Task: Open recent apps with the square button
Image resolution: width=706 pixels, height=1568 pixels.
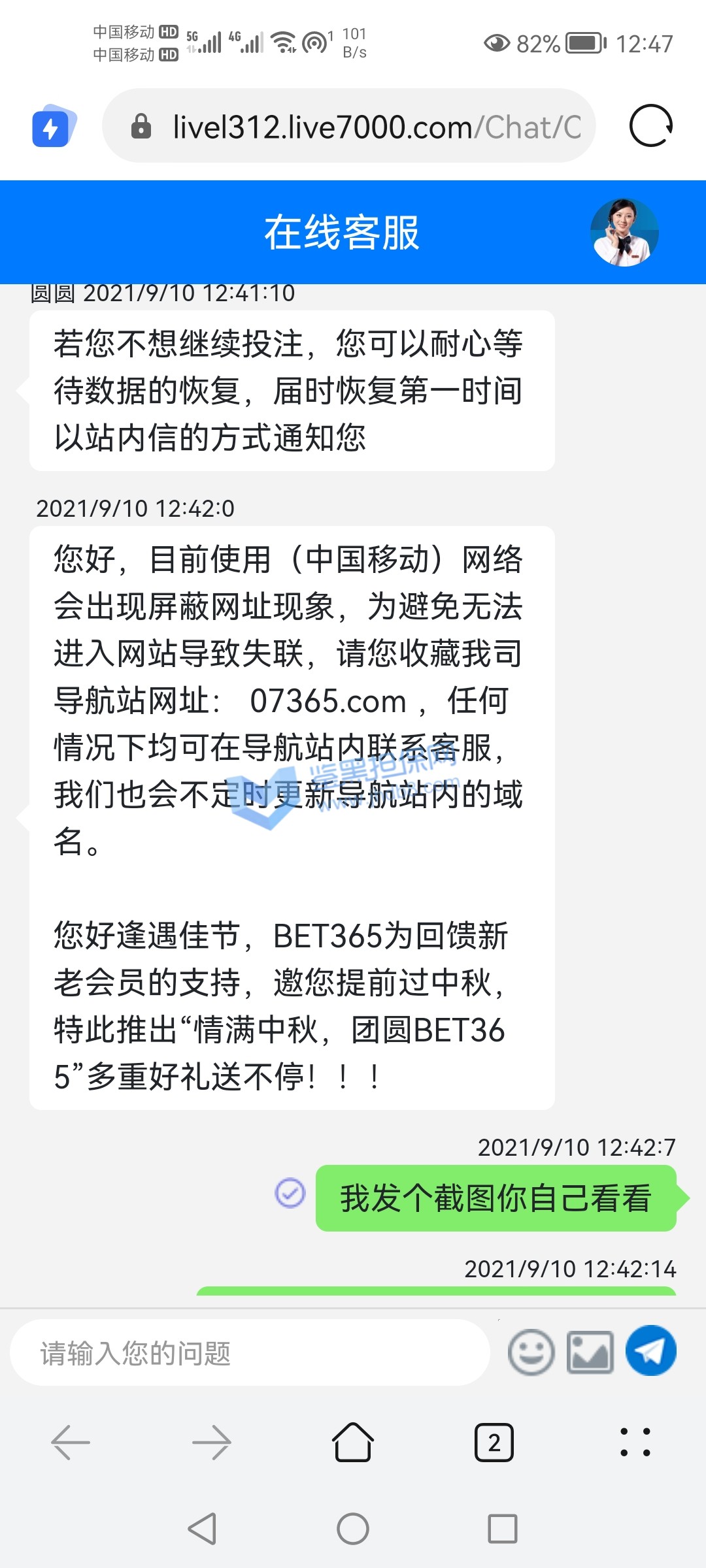Action: [x=503, y=1529]
